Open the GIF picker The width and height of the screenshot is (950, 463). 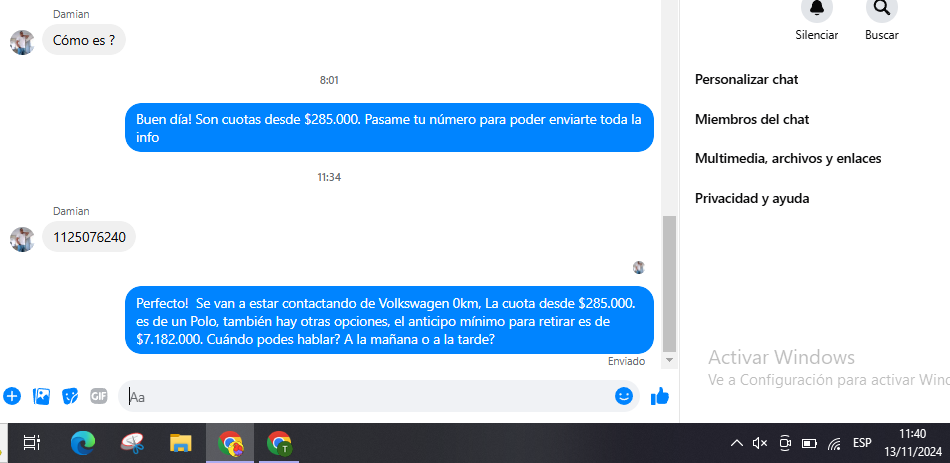(x=98, y=396)
